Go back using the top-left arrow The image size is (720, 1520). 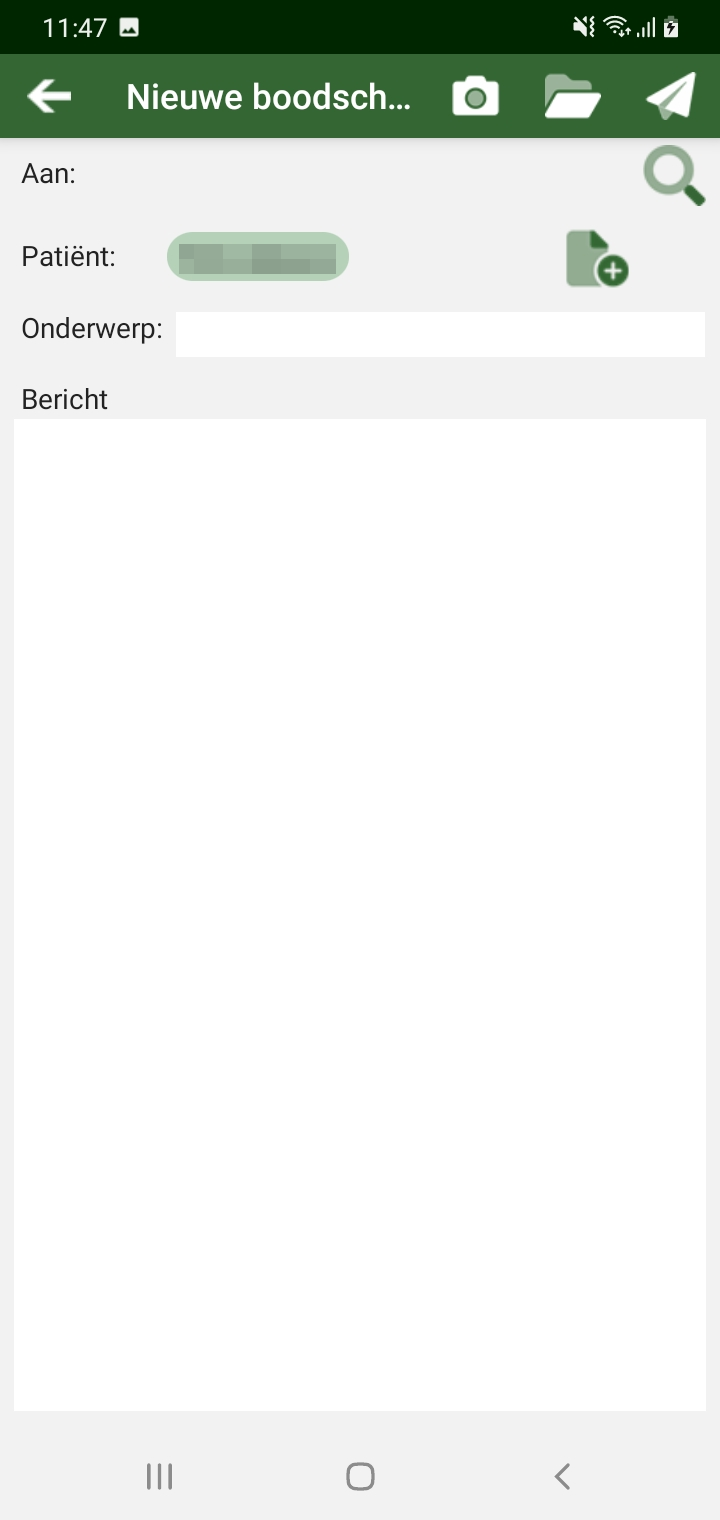tap(49, 97)
